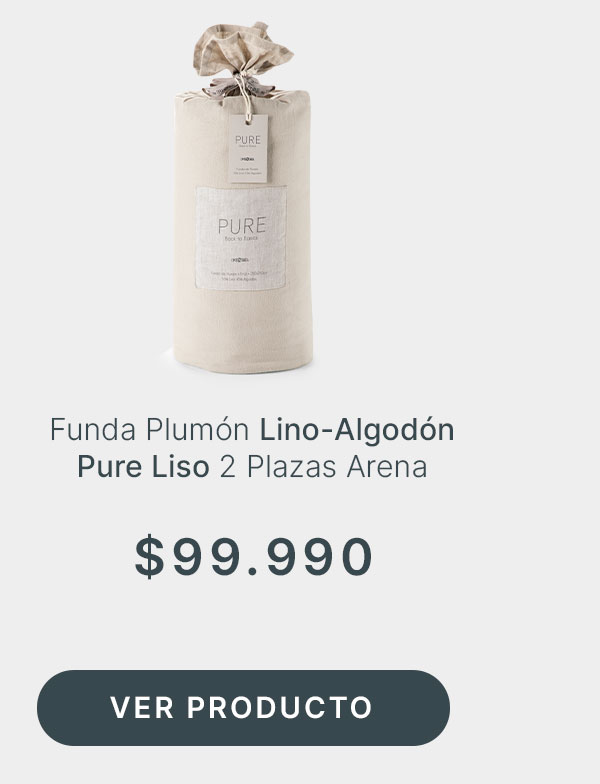
Task: Open the Funda Plumón Lino-Algodón product image
Action: [x=241, y=205]
